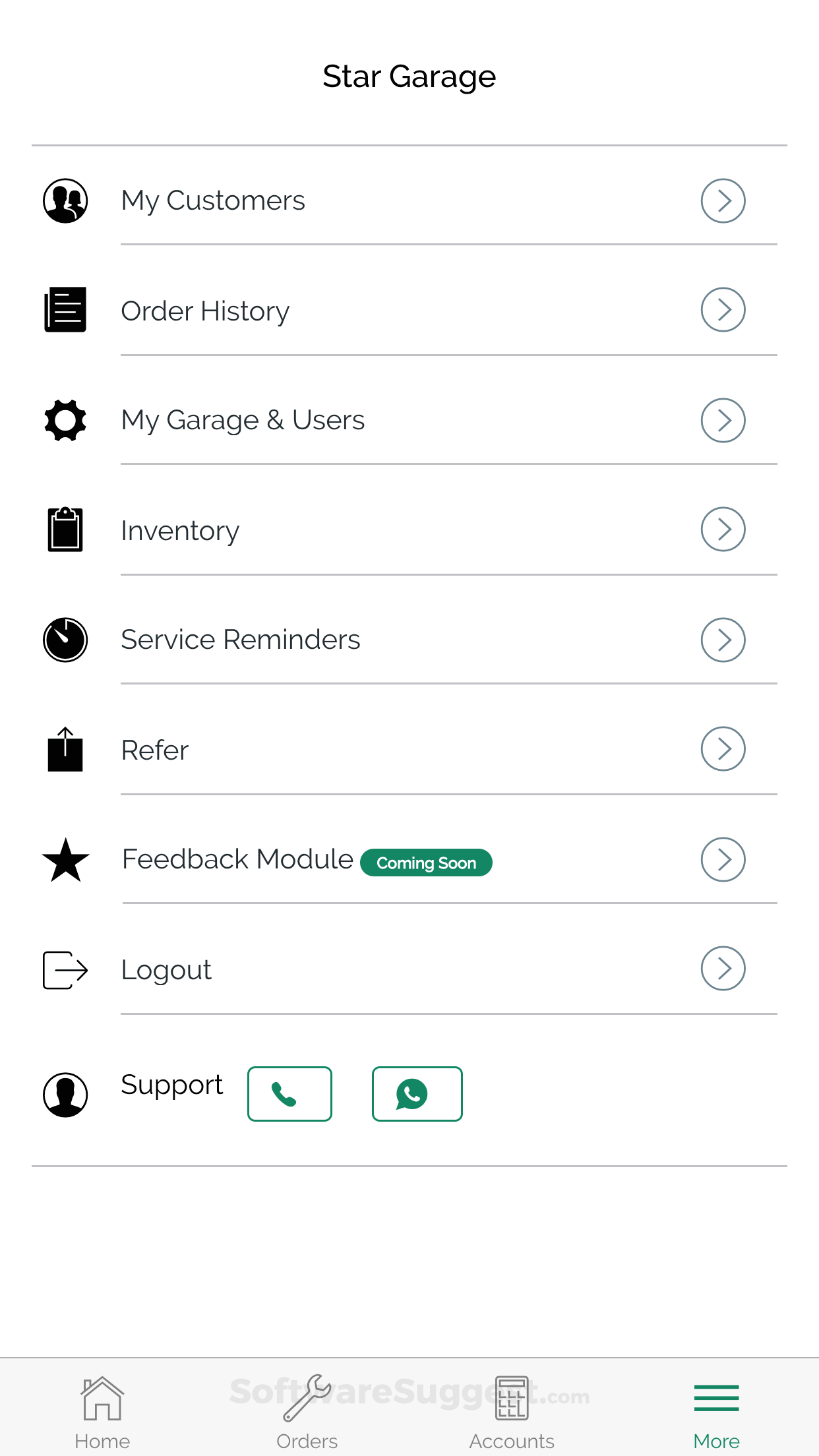Screen dimensions: 819x1456
Task: Click the Support profile icon
Action: pos(65,1093)
